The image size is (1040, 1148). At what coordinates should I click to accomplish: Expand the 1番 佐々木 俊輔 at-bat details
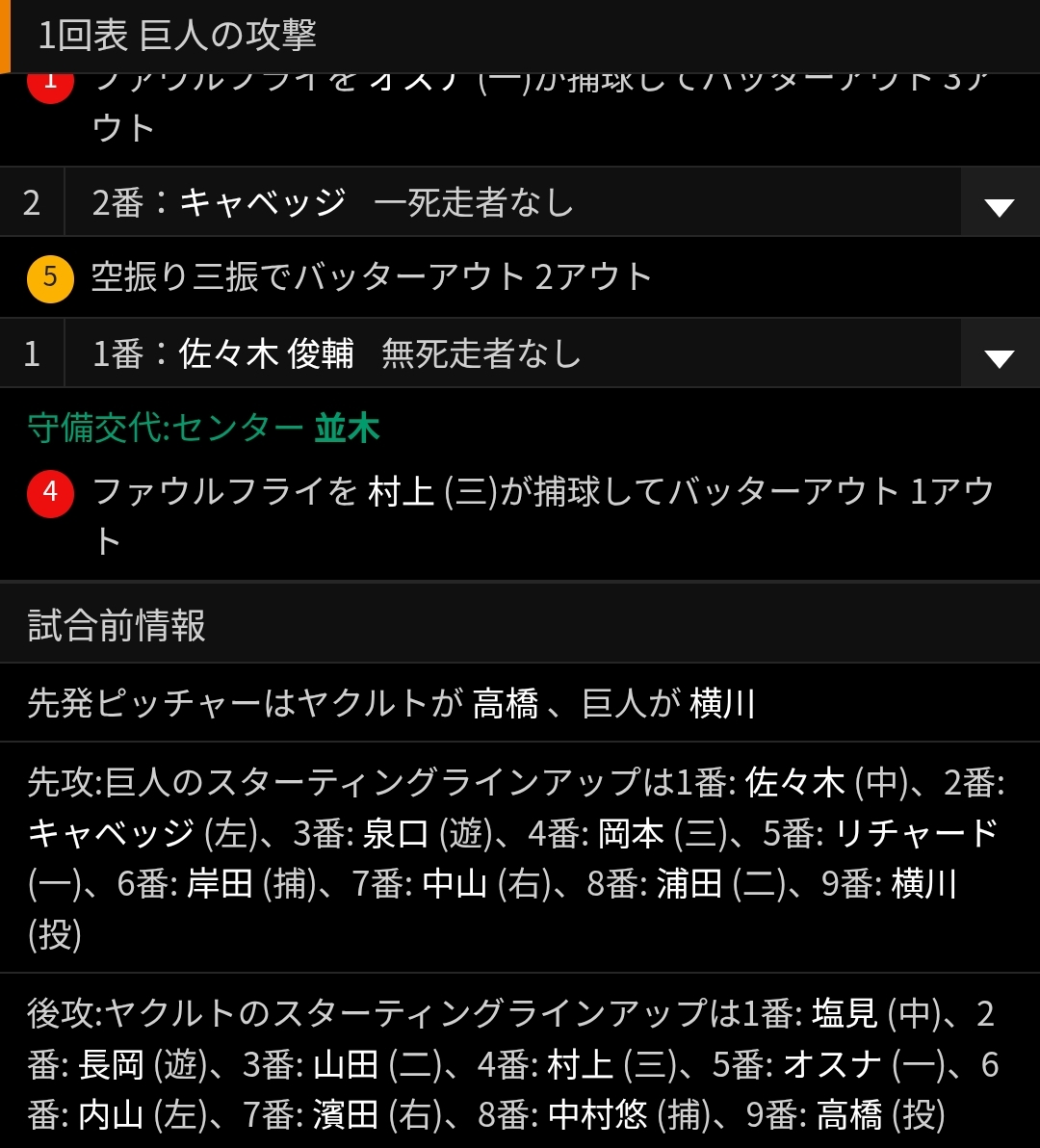[1000, 355]
